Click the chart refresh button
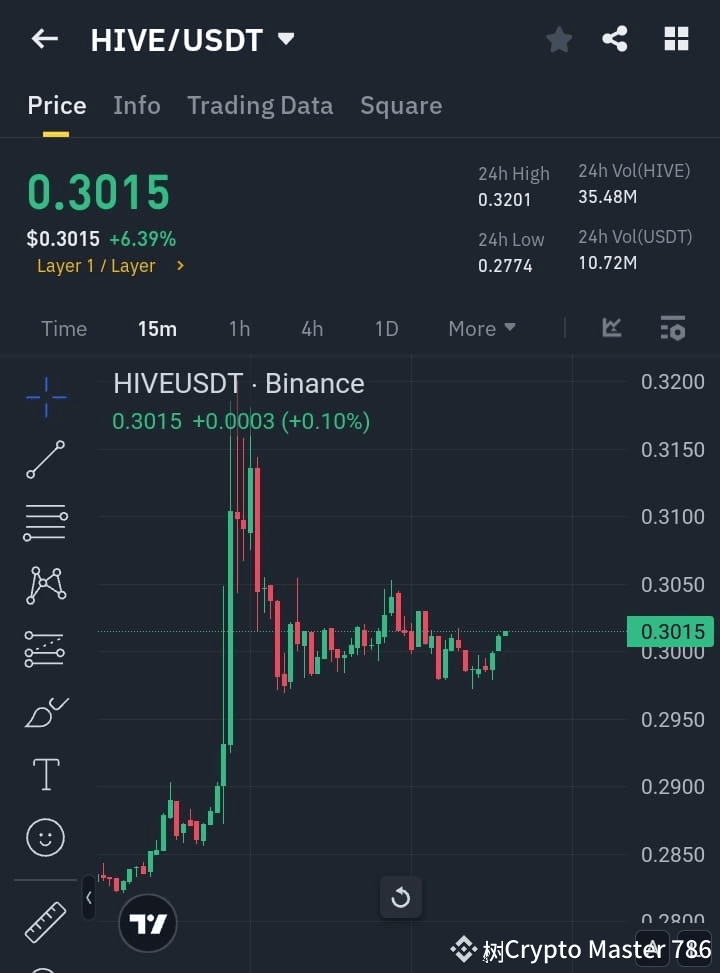 [401, 898]
